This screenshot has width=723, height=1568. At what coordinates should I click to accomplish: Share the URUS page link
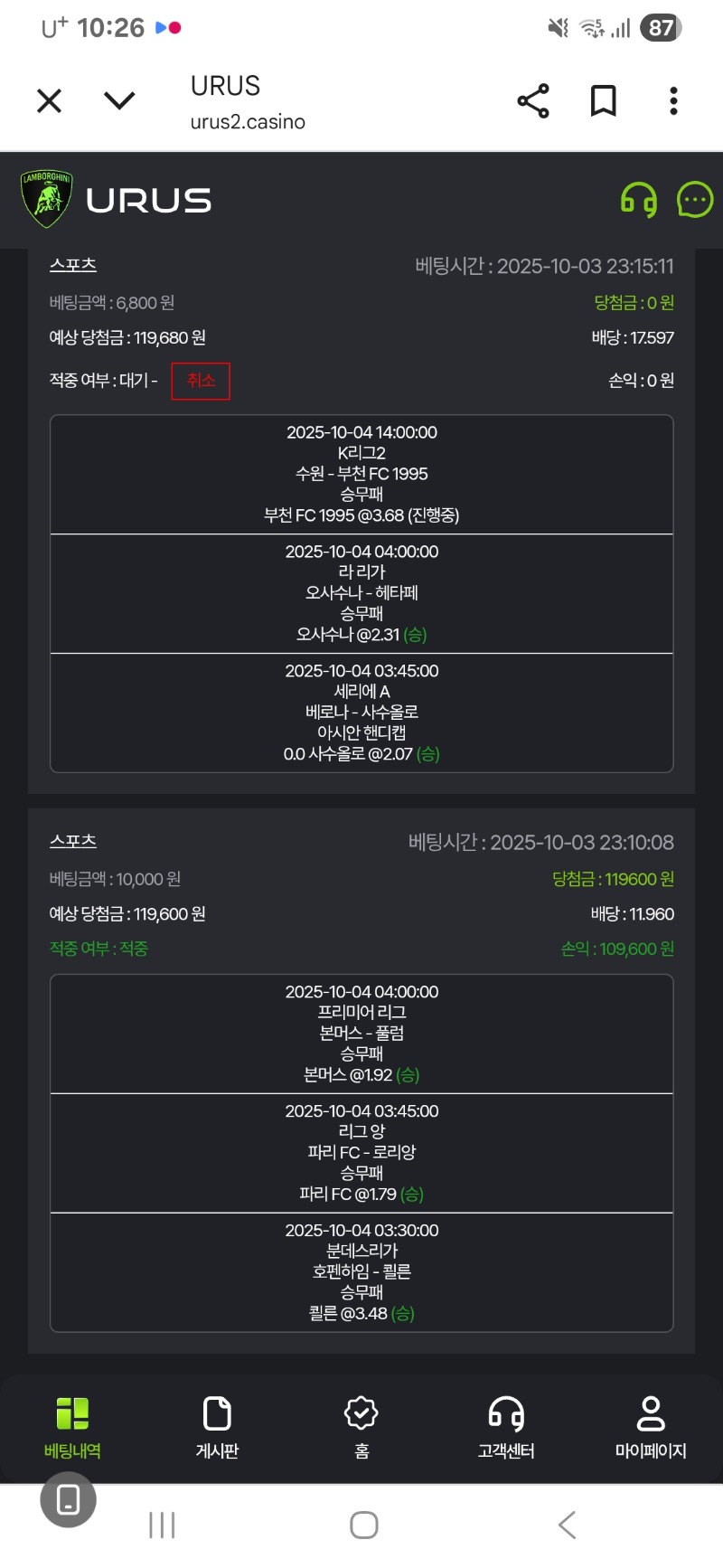[x=533, y=100]
